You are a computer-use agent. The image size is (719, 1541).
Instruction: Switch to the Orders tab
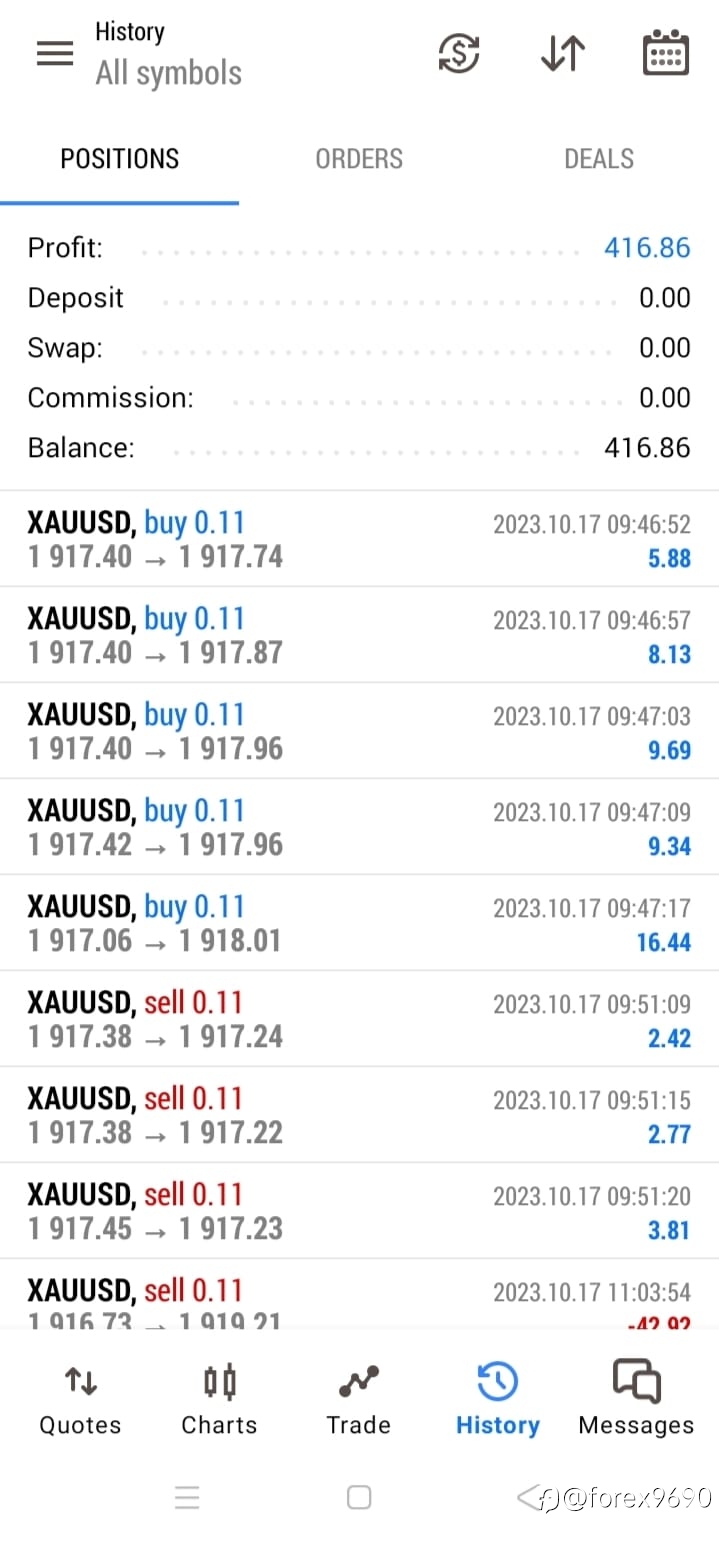coord(359,159)
